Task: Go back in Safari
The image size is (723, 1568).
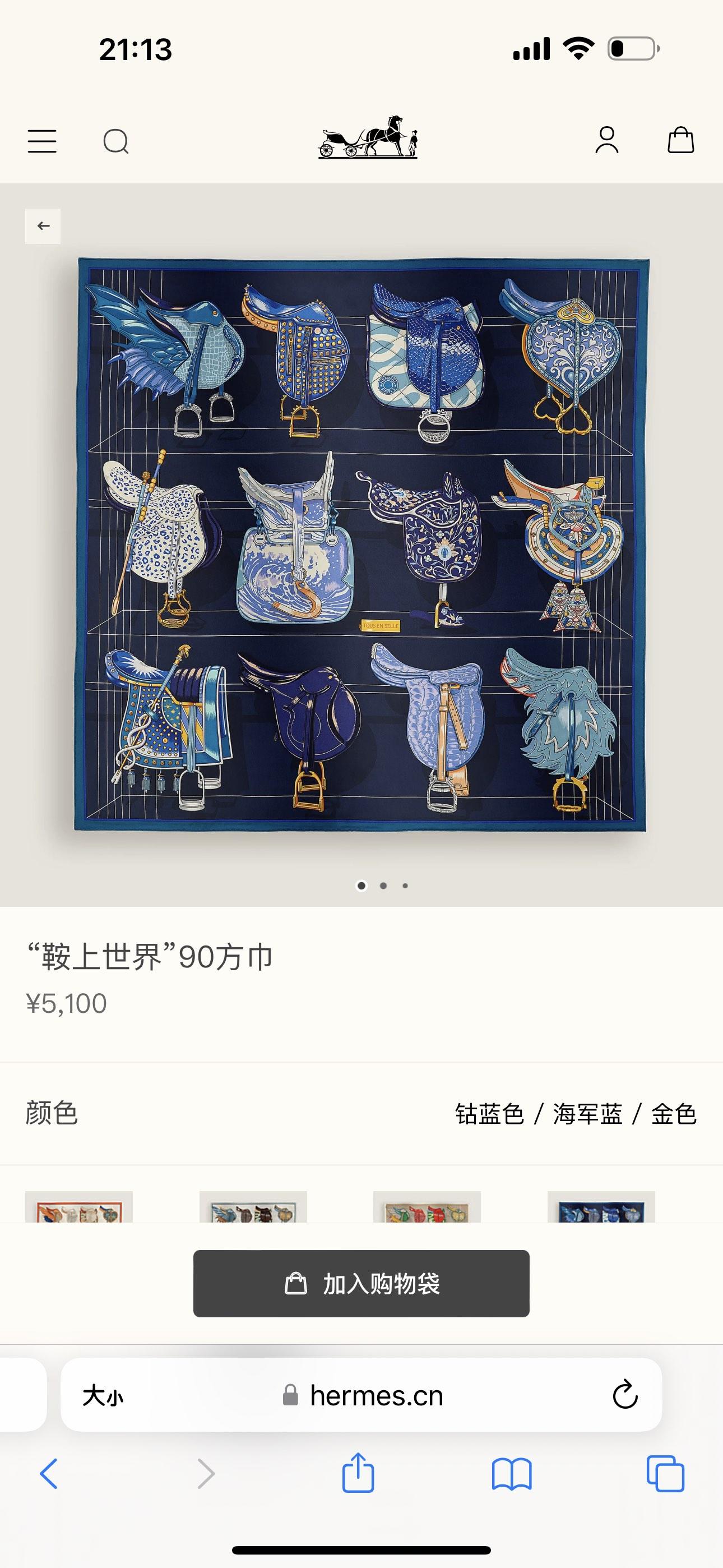Action: pos(49,1474)
